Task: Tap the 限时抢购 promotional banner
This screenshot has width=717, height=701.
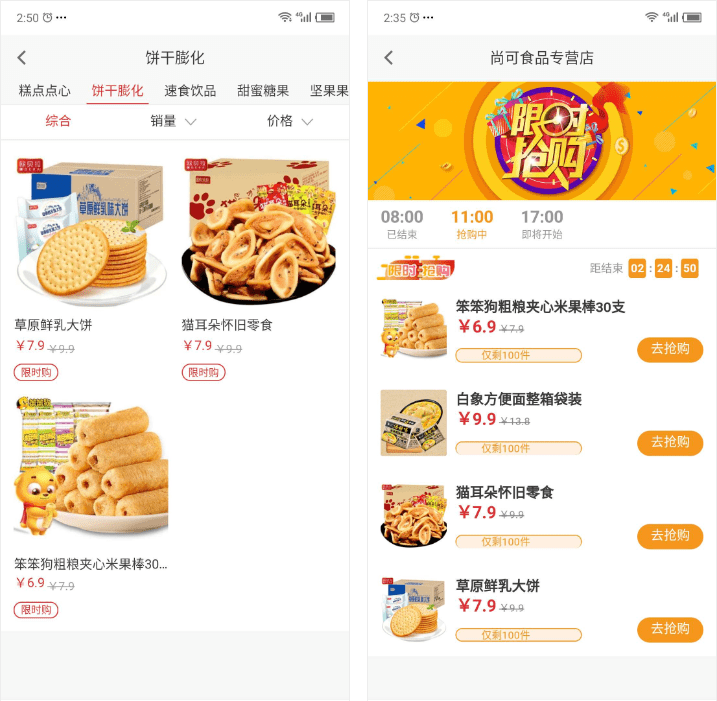Action: pyautogui.click(x=541, y=141)
